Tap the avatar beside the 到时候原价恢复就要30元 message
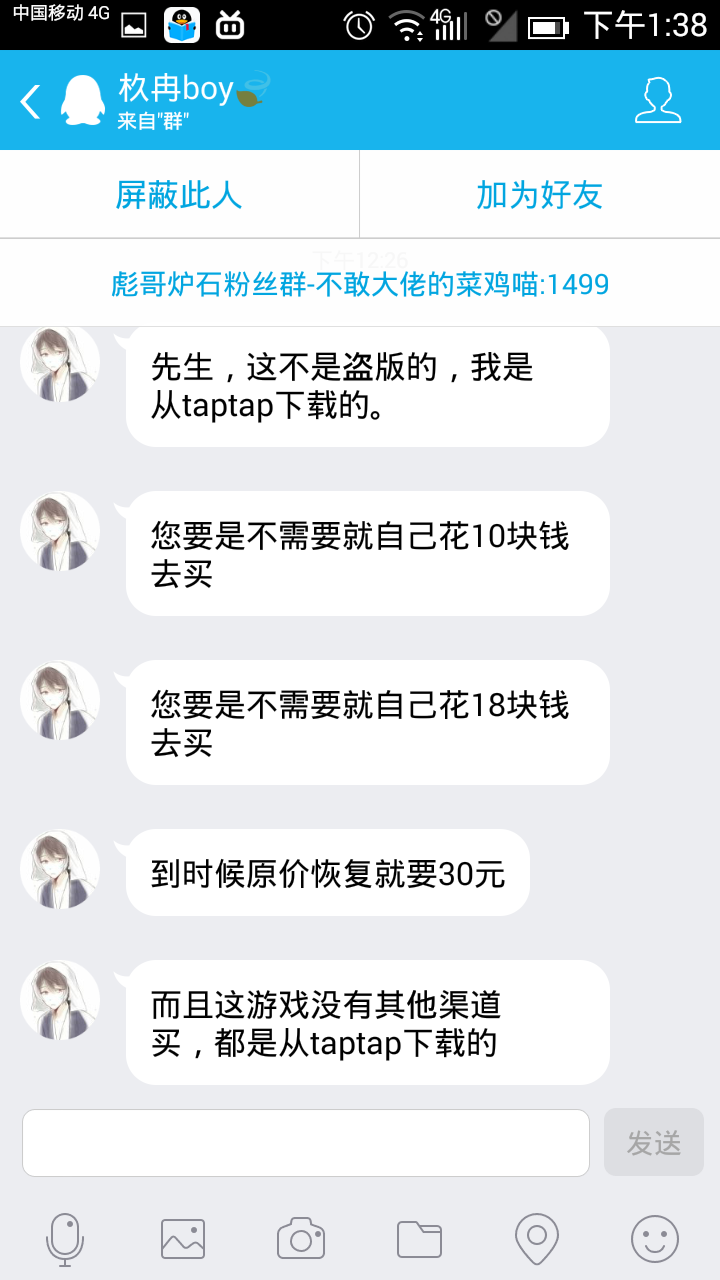The height and width of the screenshot is (1280, 720). coord(60,870)
